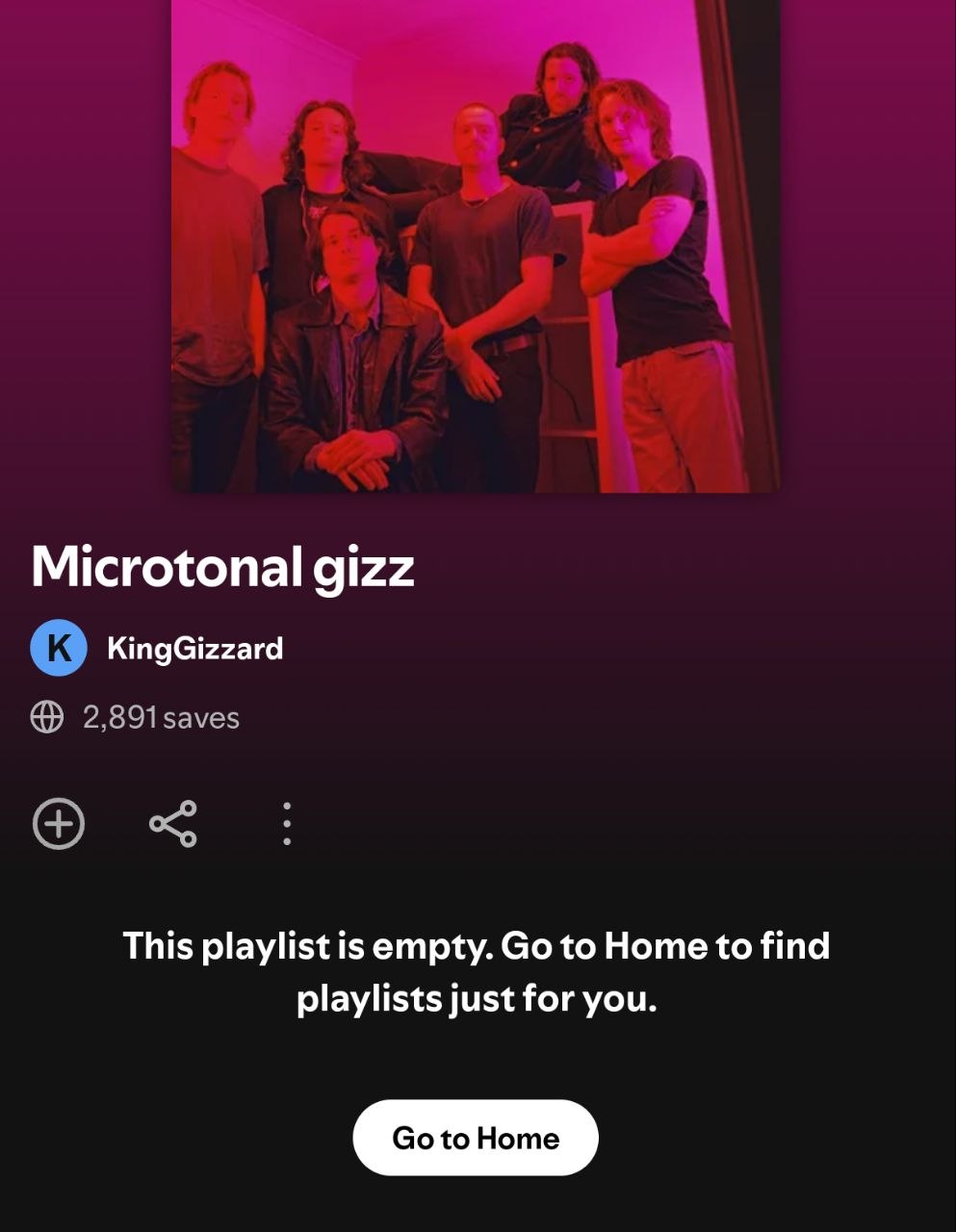Tap the Go to Home button

(476, 1138)
